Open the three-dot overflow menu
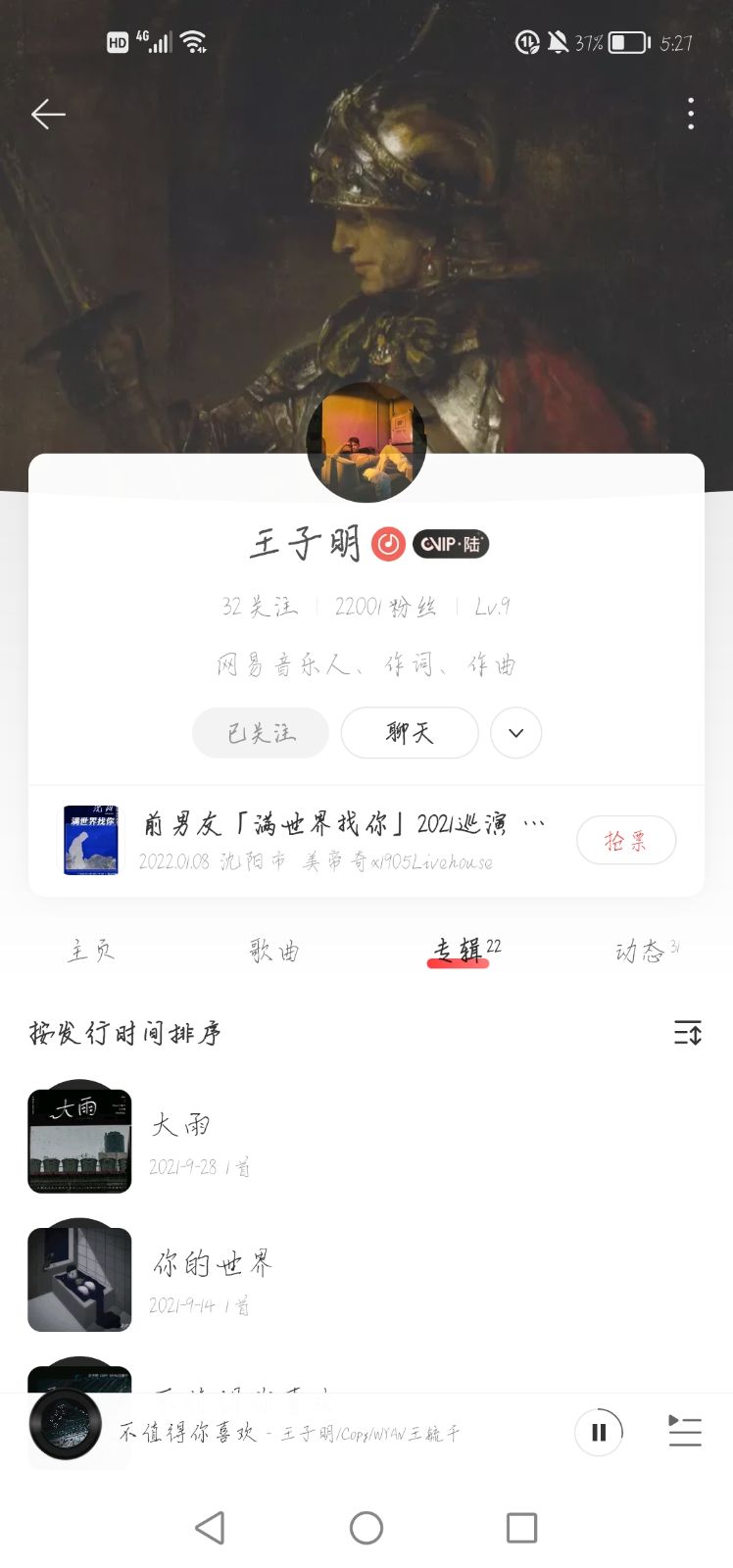The height and width of the screenshot is (1568, 733). pos(691,115)
